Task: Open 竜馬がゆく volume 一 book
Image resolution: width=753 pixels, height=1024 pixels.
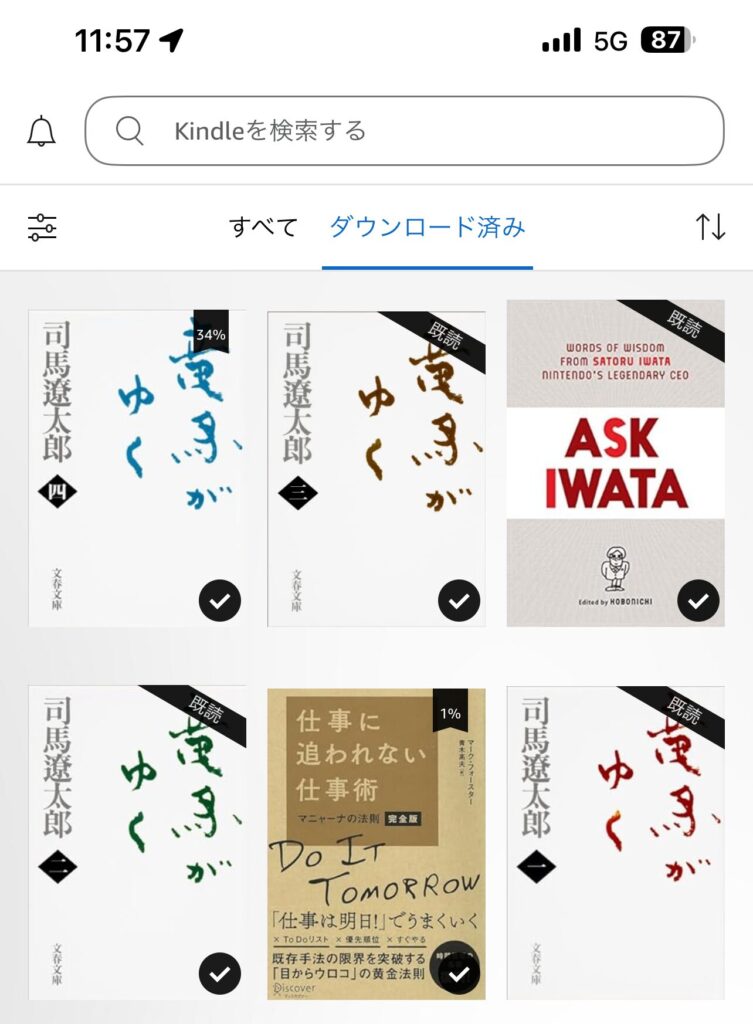Action: click(615, 842)
